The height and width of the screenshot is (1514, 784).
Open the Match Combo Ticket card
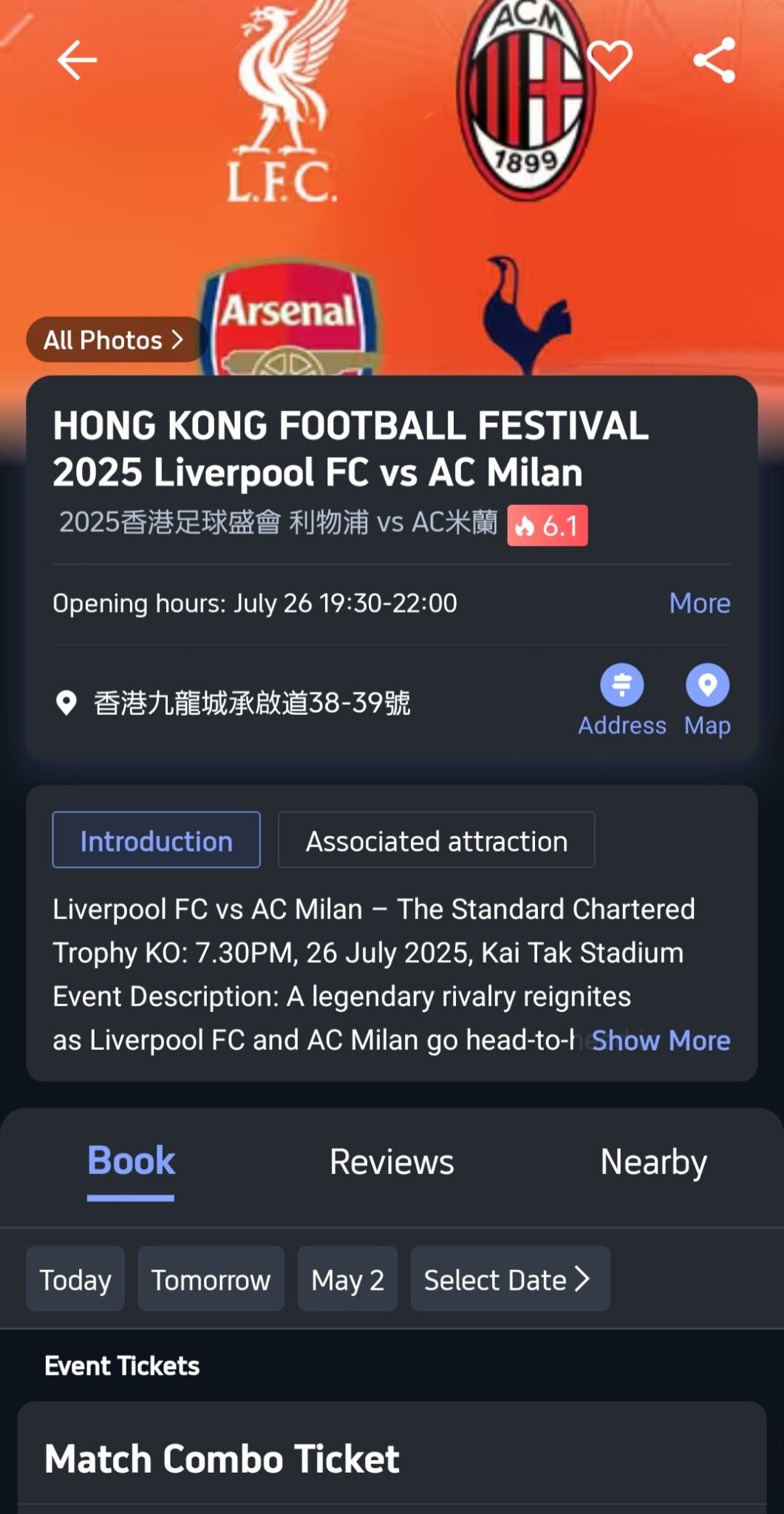click(x=222, y=1459)
